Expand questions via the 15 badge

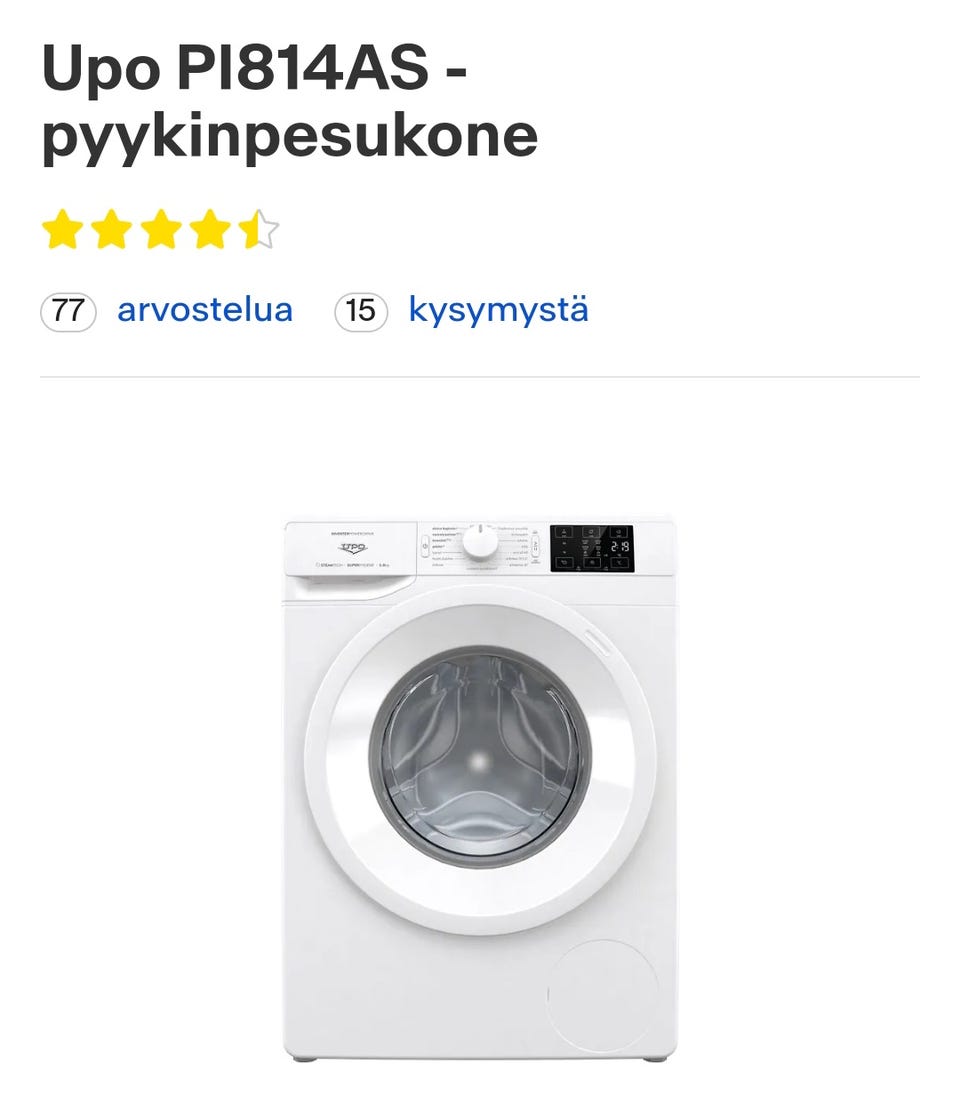click(x=360, y=310)
